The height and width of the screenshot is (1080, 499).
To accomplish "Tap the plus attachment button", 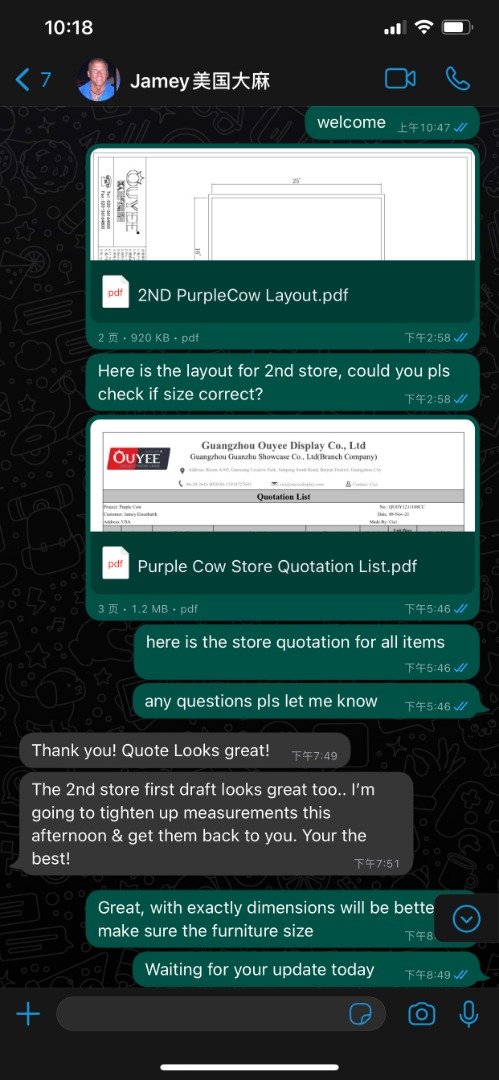I will (28, 1013).
